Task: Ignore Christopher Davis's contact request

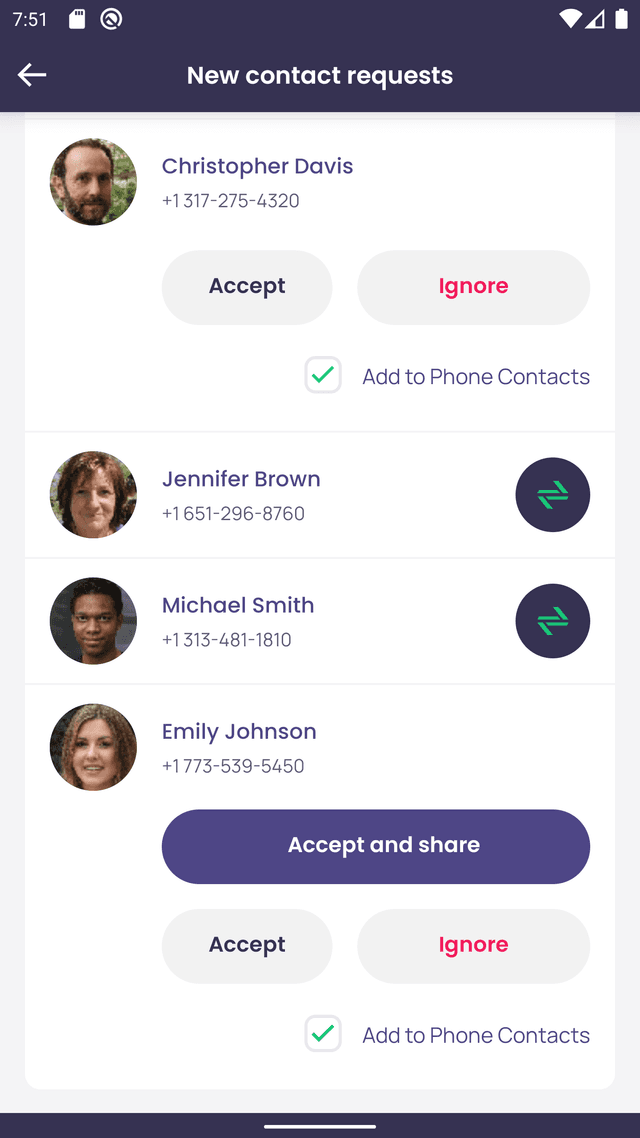Action: click(473, 287)
